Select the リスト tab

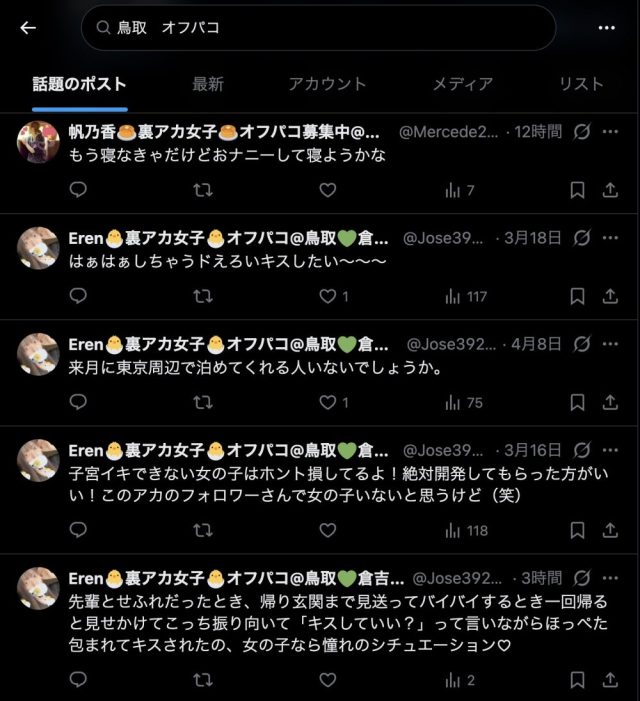[581, 84]
